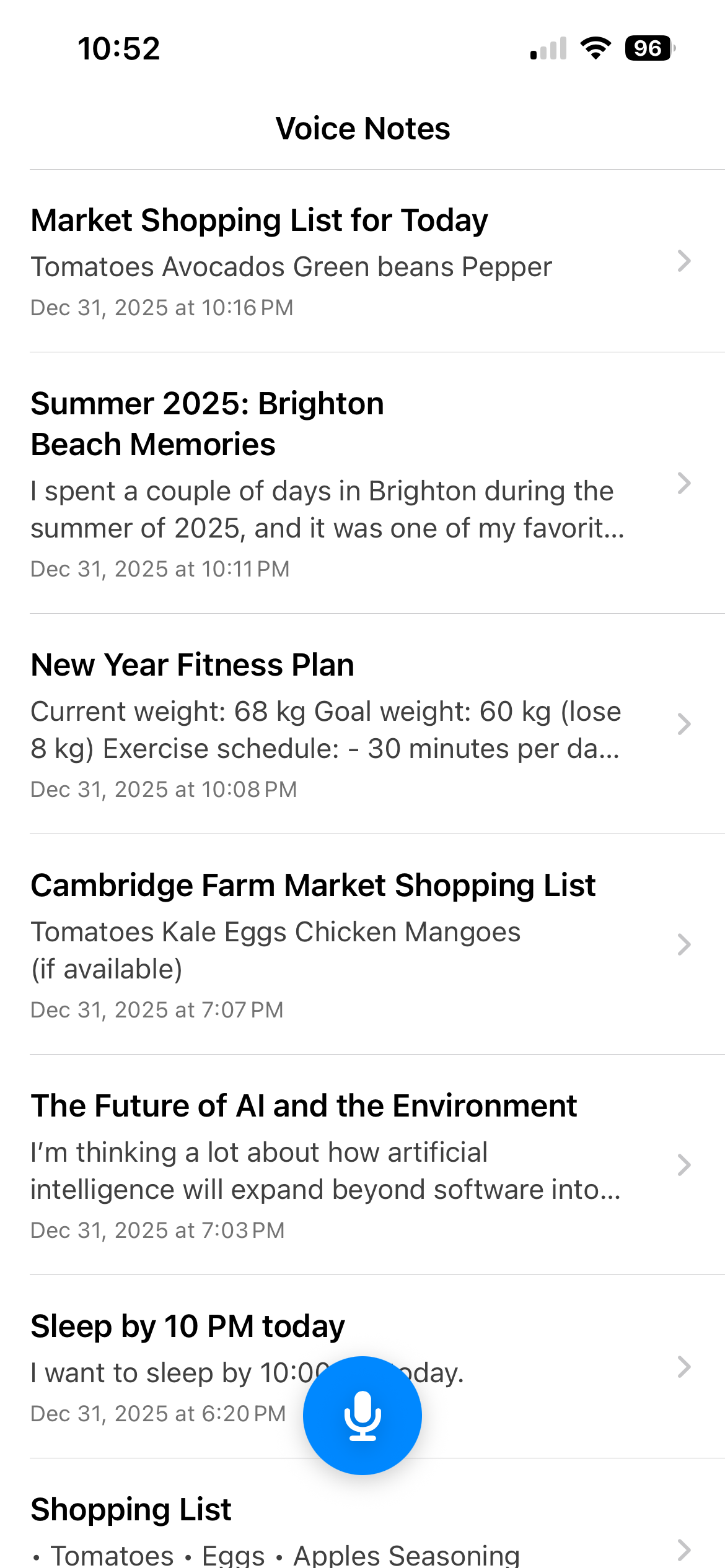Open New Year Fitness Plan using its arrow

(683, 723)
